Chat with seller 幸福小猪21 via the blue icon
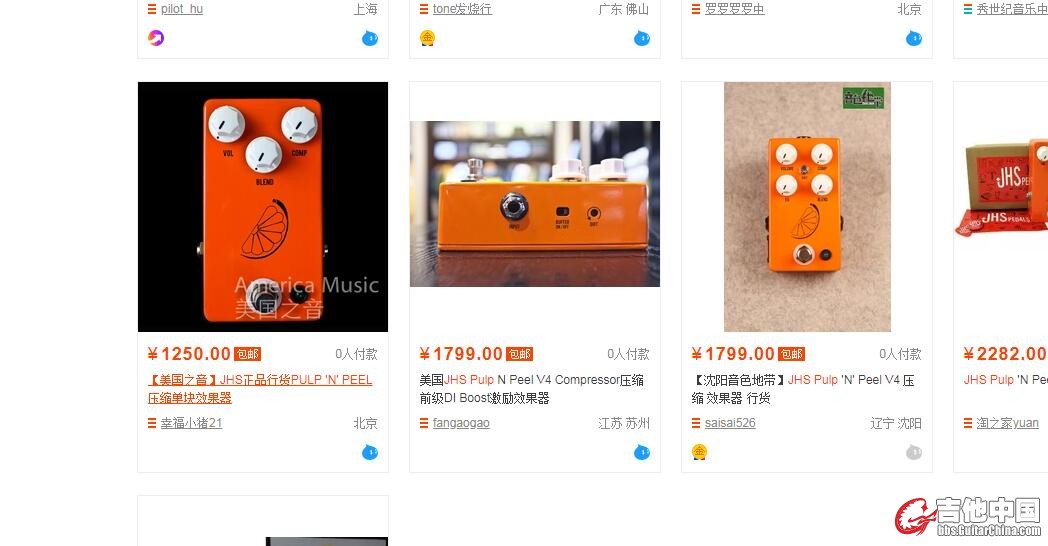Image resolution: width=1048 pixels, height=546 pixels. tap(370, 453)
